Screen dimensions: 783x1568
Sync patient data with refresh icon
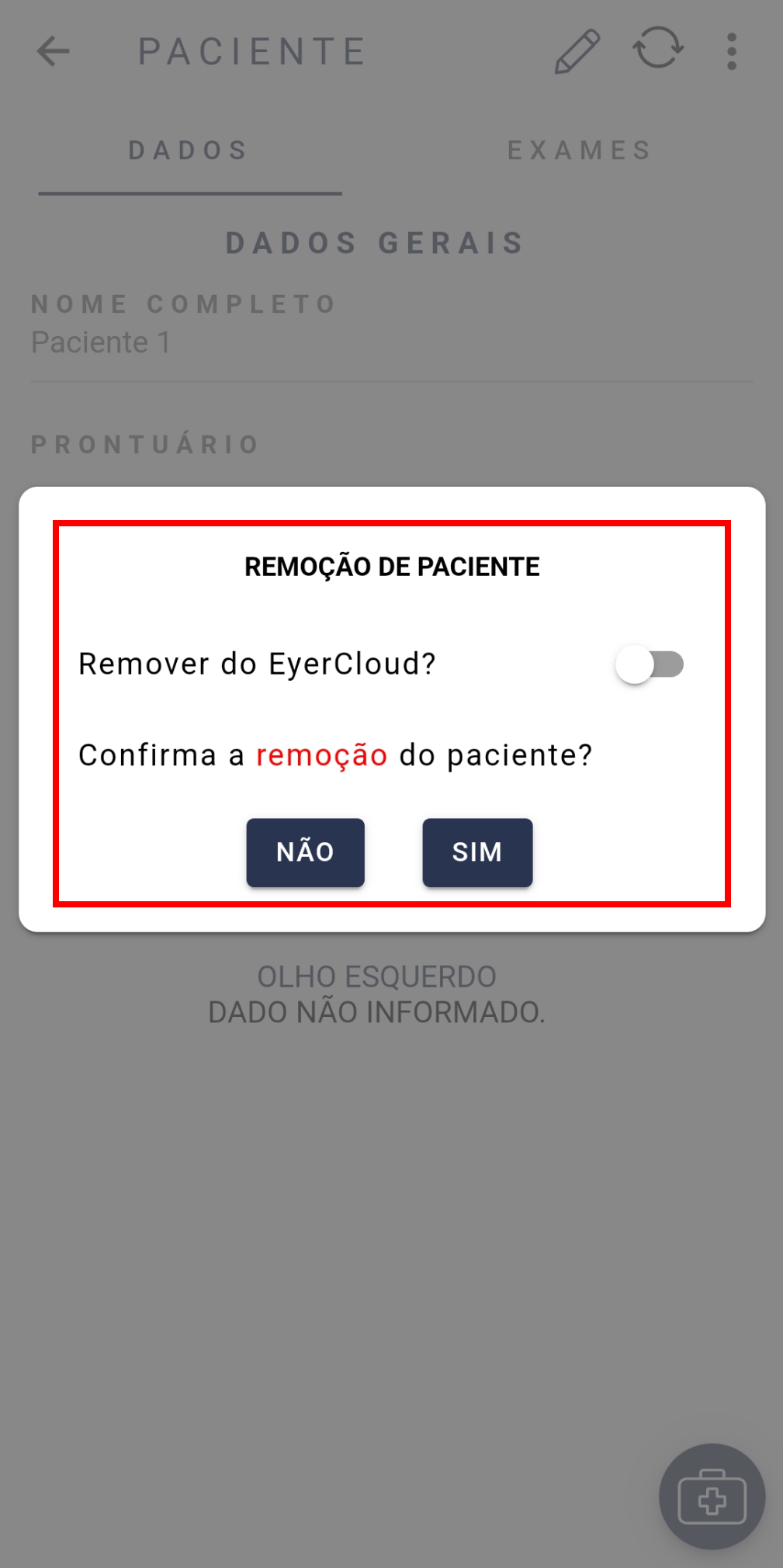pyautogui.click(x=658, y=48)
